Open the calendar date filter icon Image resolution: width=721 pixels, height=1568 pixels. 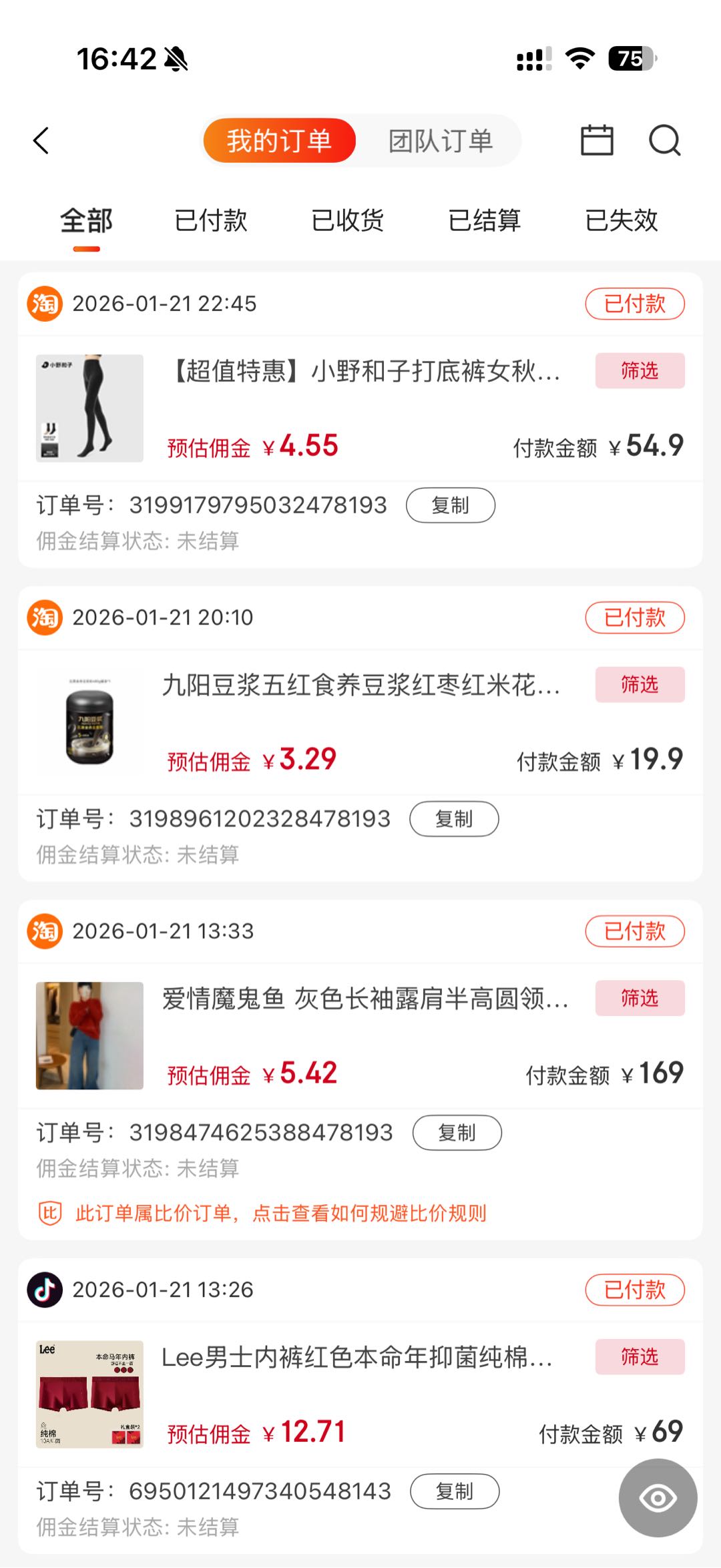[x=596, y=140]
